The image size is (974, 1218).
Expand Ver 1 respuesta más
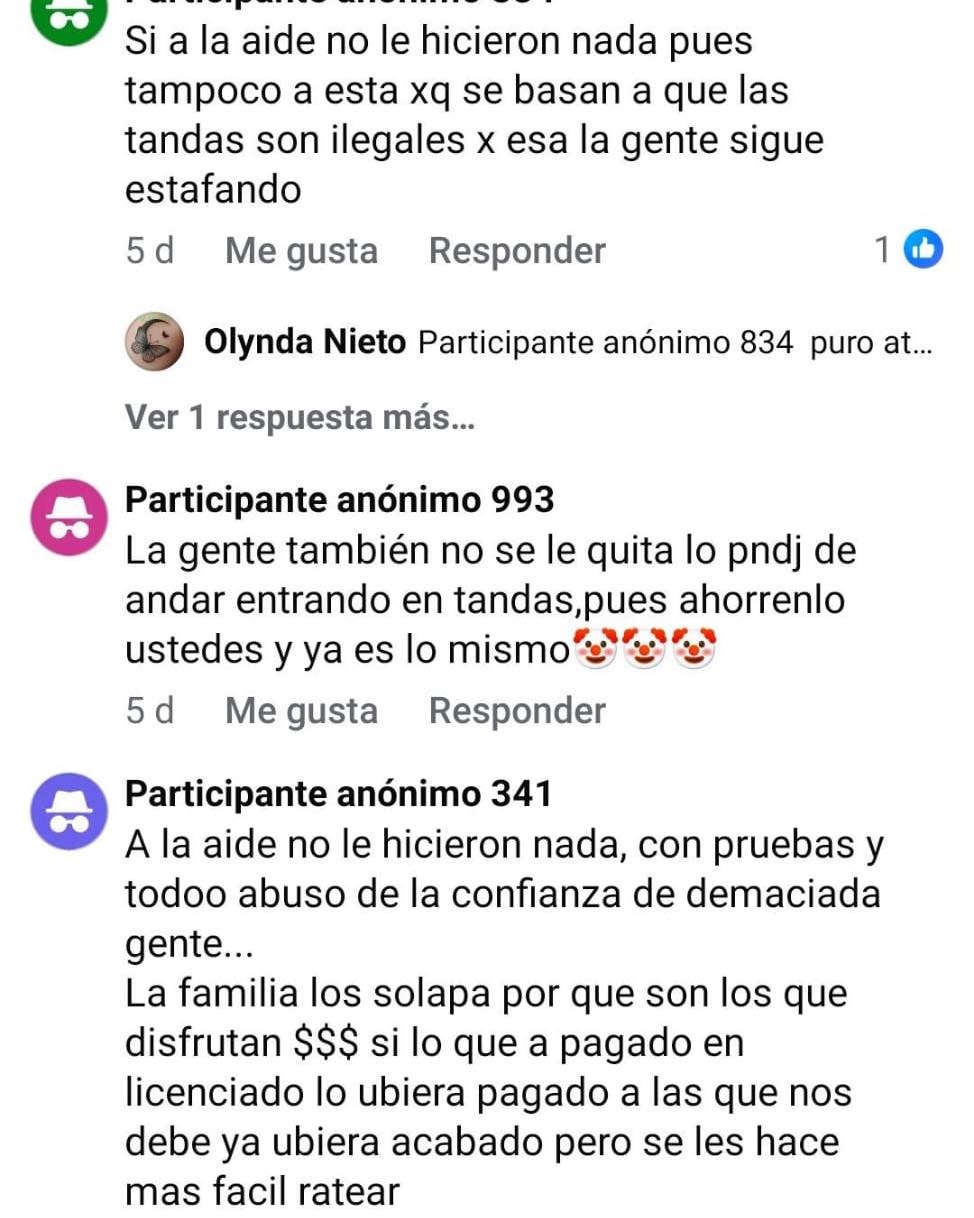[x=299, y=418]
